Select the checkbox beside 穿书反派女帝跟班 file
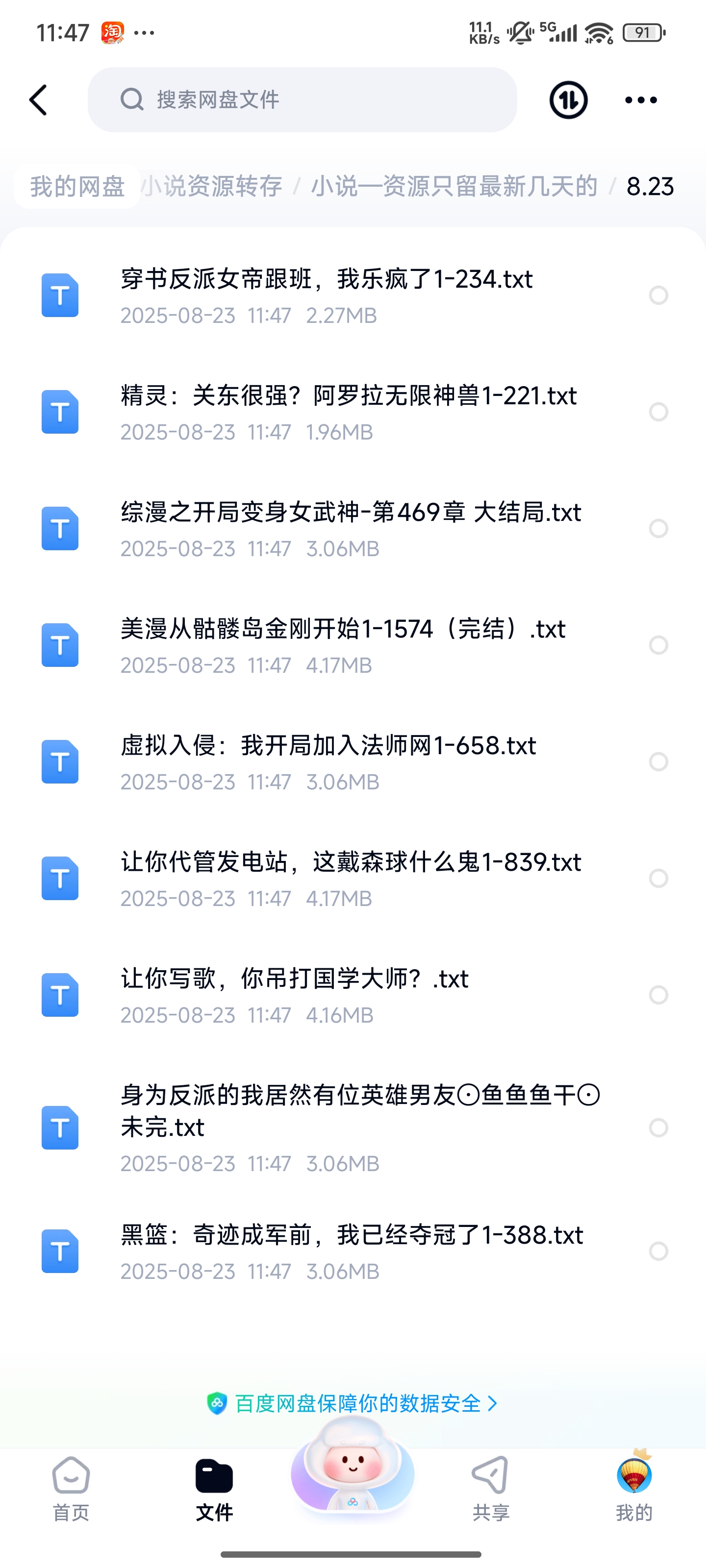 [658, 296]
